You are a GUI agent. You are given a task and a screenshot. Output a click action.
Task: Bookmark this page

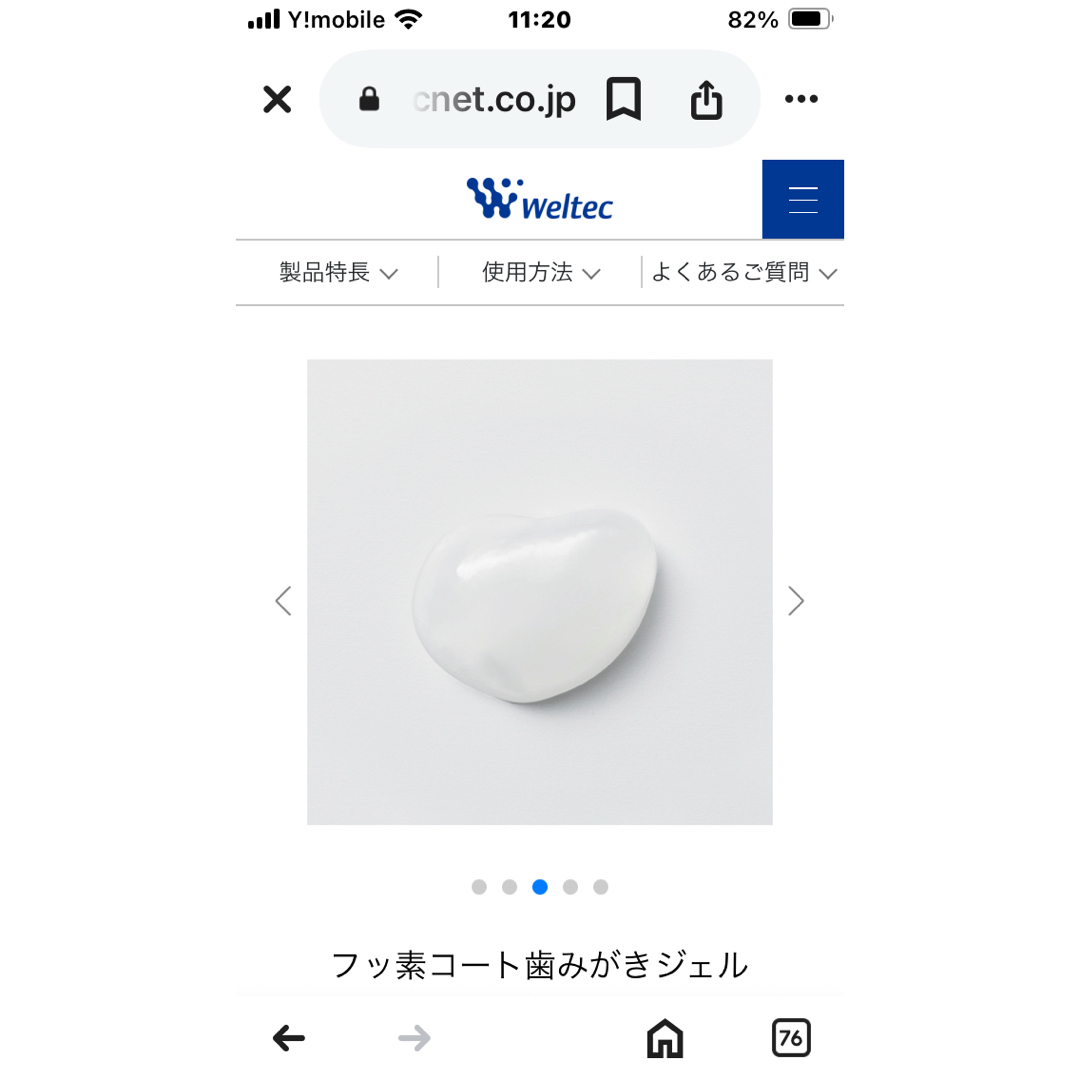coord(623,99)
